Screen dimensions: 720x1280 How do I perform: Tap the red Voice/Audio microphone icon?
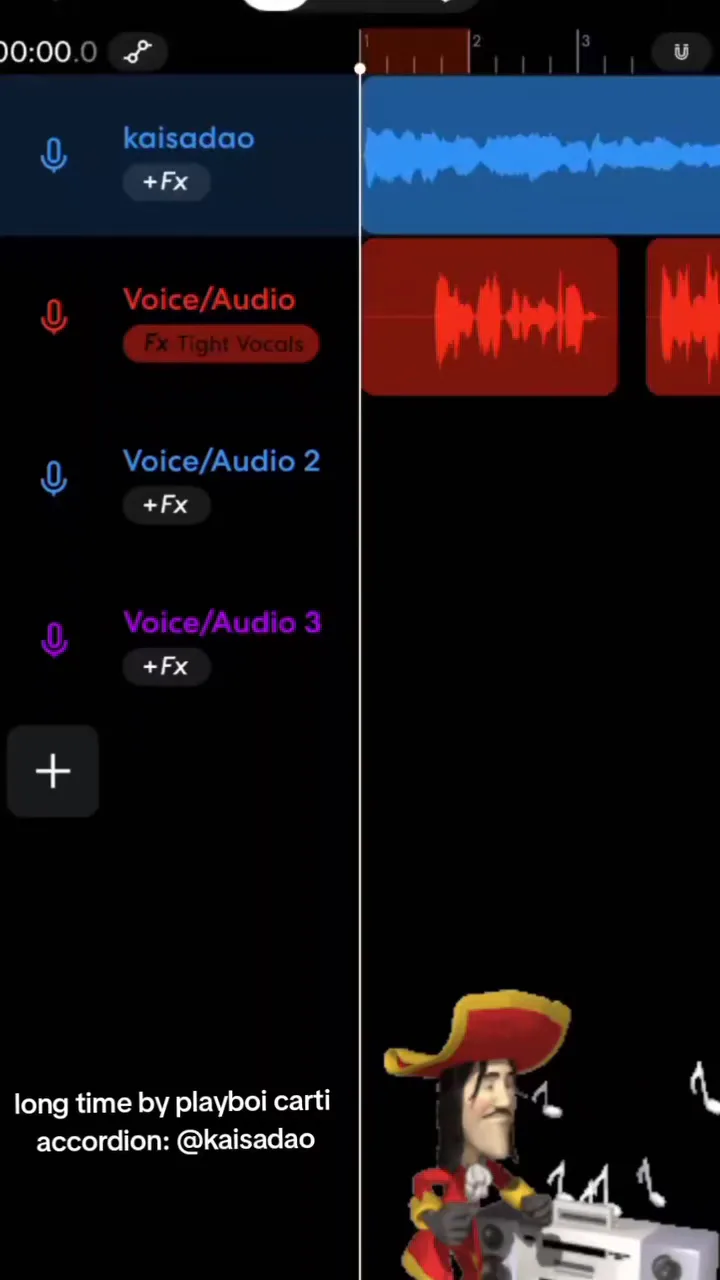point(54,317)
